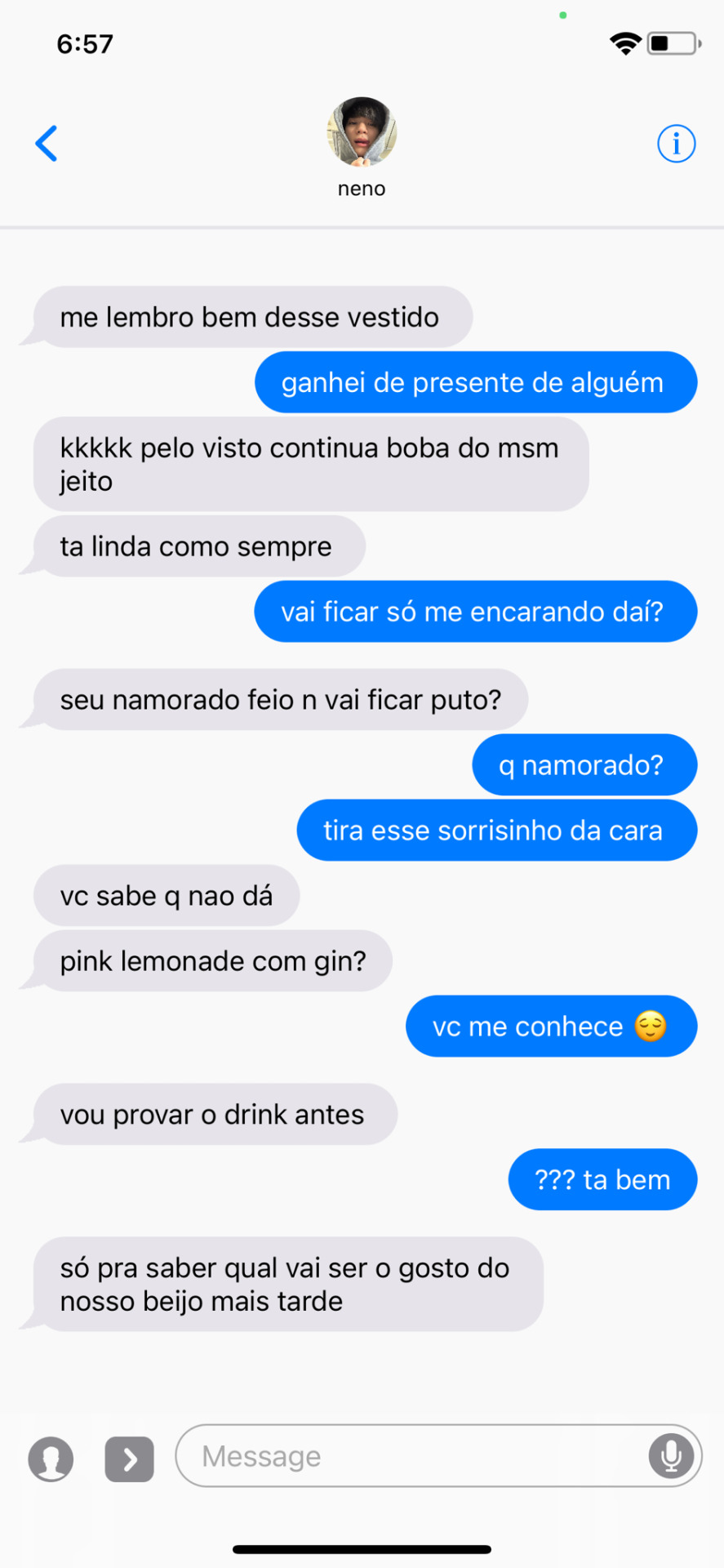Screen dimensions: 724x1568
Task: Go back to the conversations list
Action: pyautogui.click(x=47, y=144)
